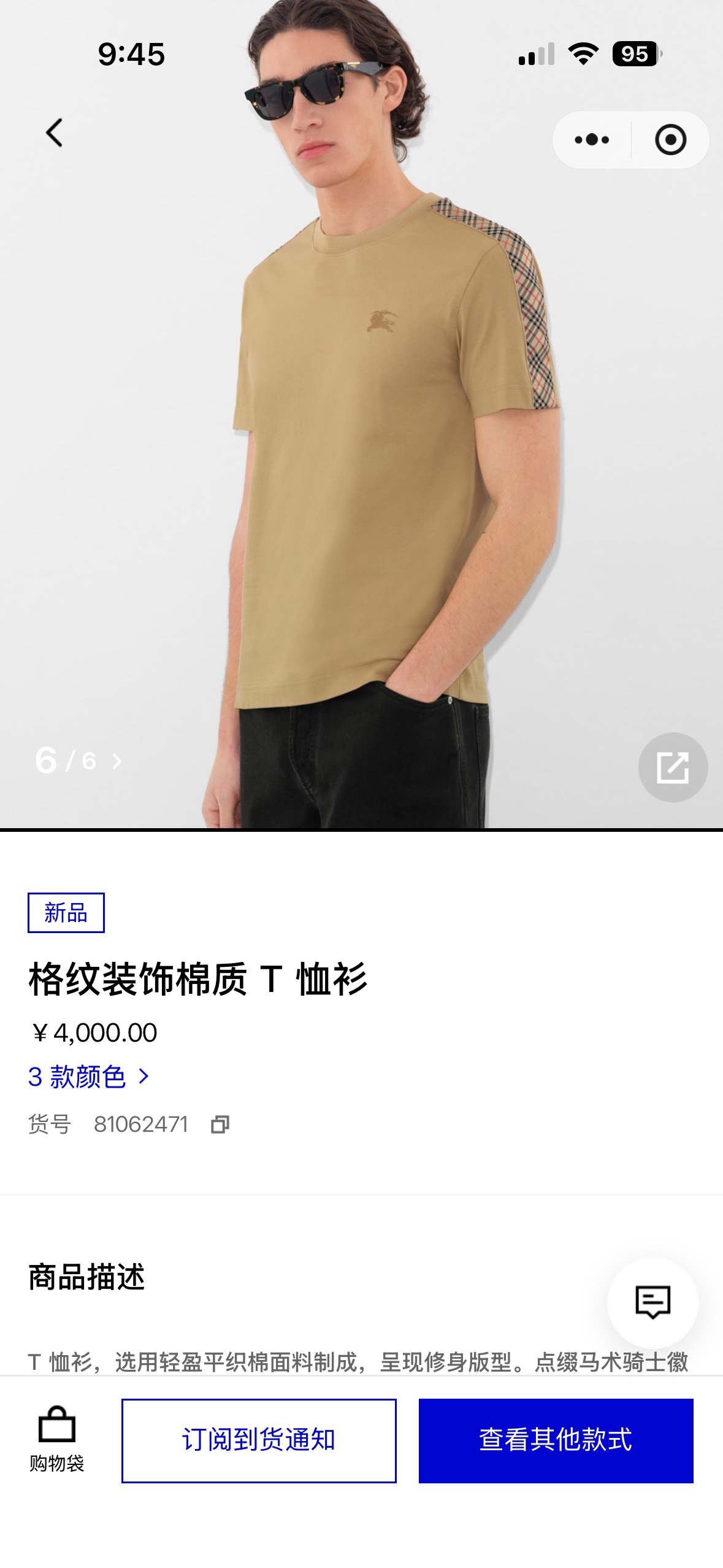
Task: Copy the product number 81062471
Action: [220, 1124]
